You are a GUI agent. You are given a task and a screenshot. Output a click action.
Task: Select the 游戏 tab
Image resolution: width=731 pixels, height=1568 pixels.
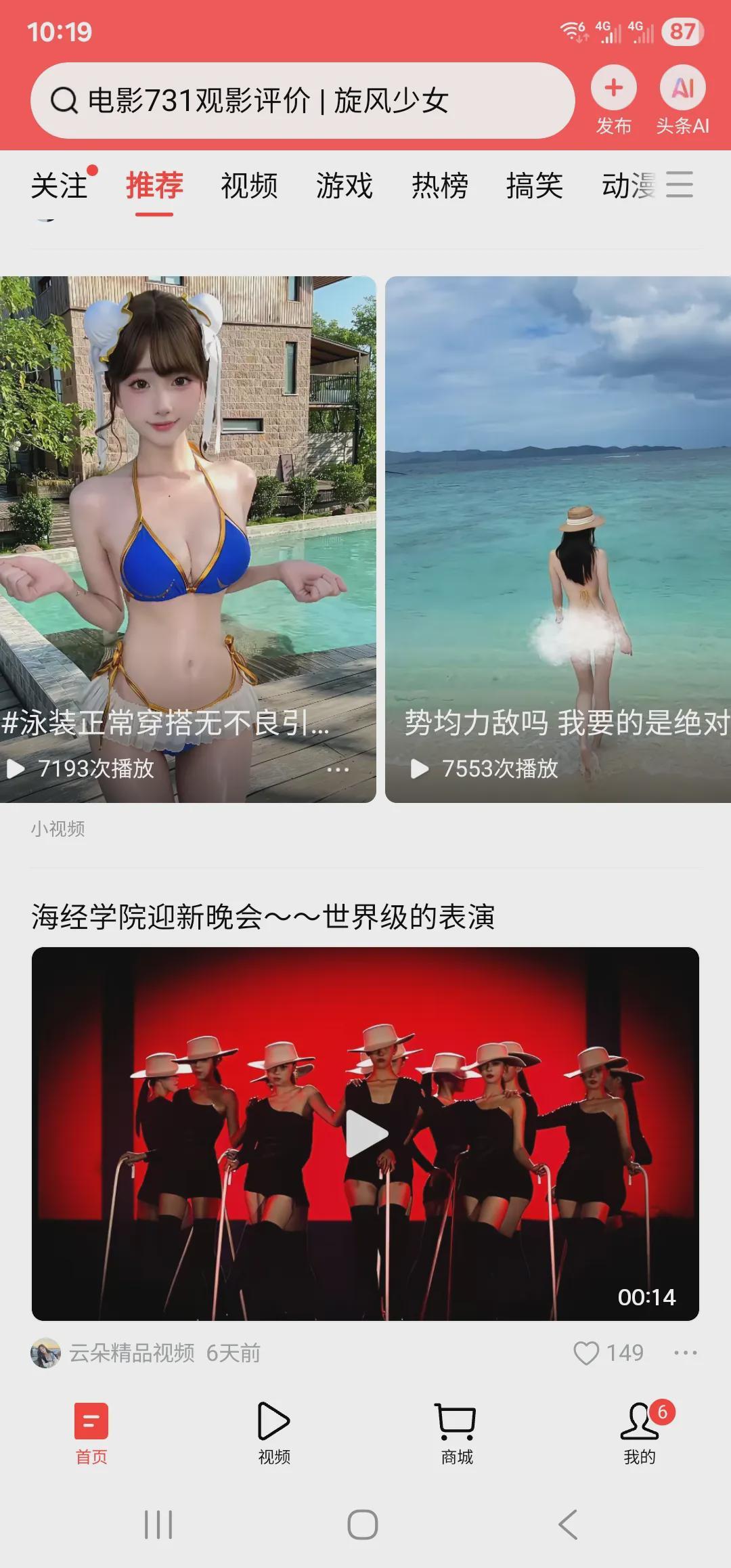(345, 186)
